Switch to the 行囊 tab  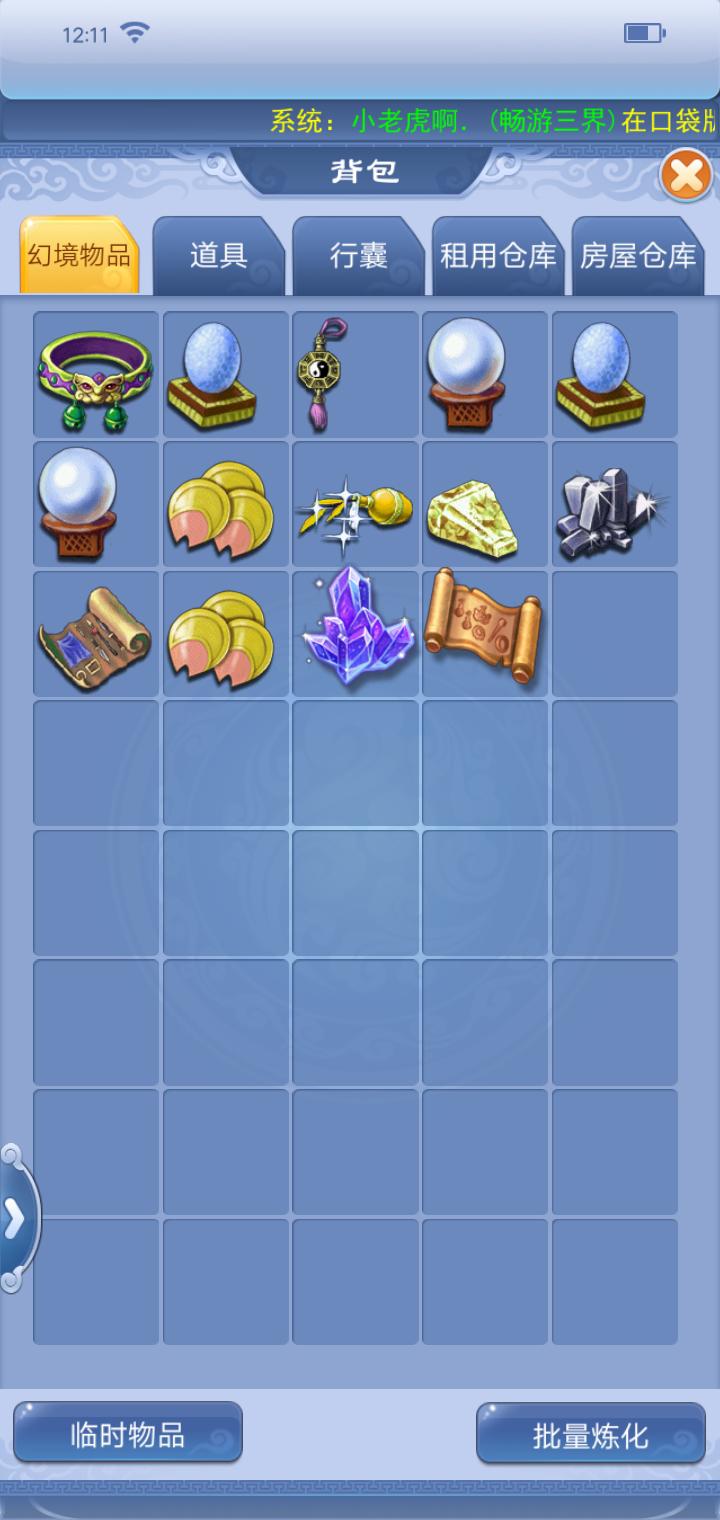tap(358, 256)
